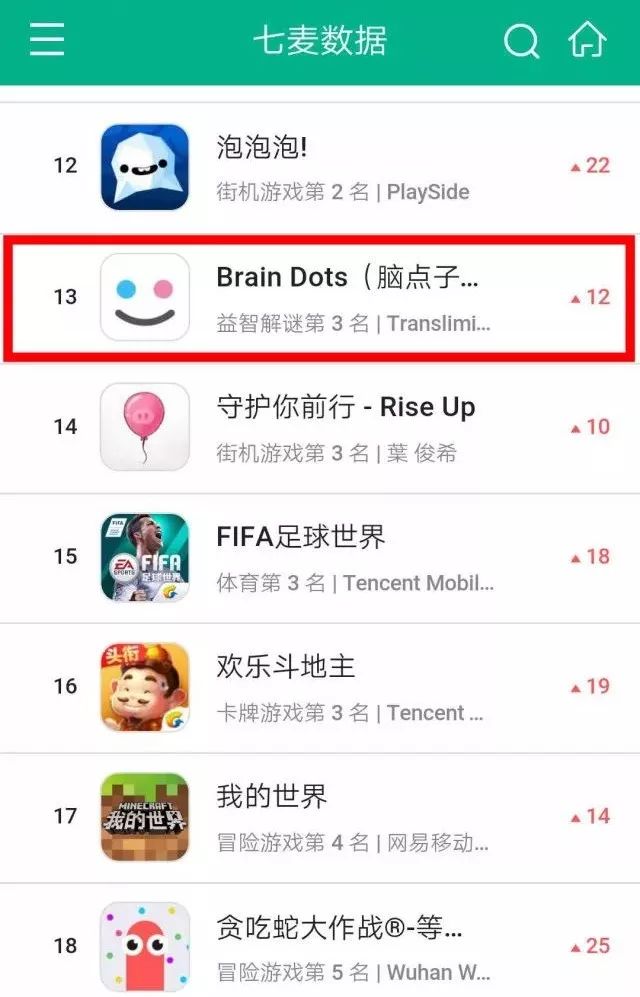Open the hamburger drawer menu
This screenshot has height=997, width=640.
point(47,40)
